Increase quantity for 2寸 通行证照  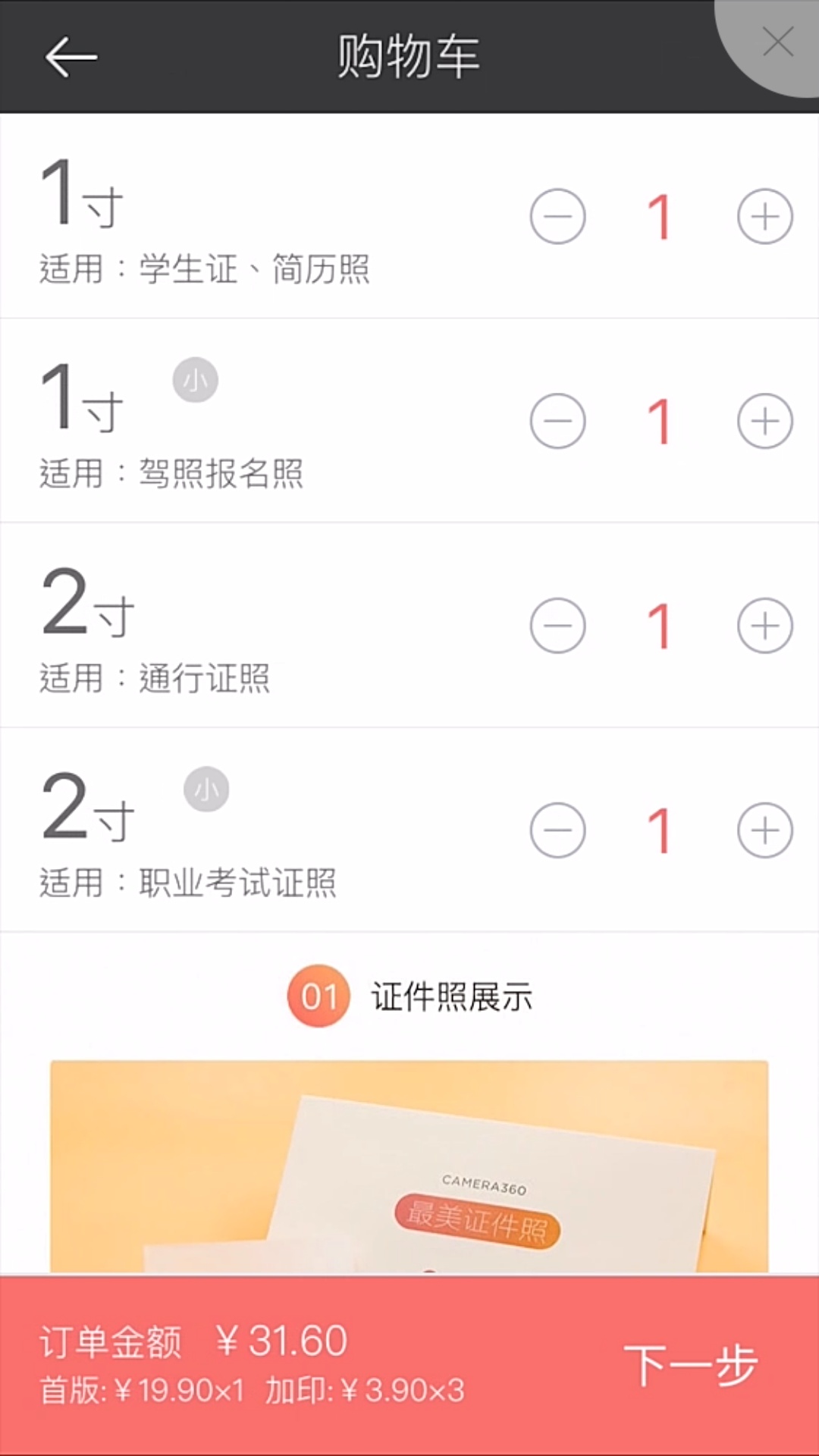(765, 626)
